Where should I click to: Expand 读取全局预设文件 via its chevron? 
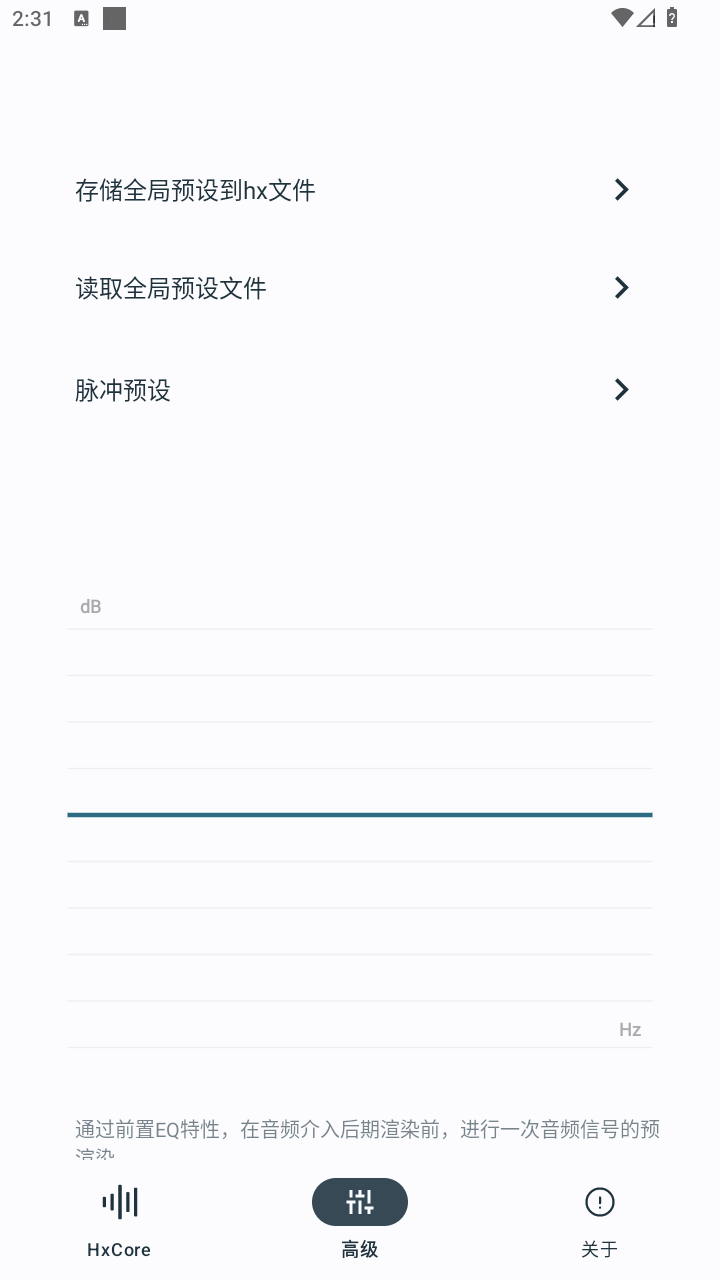pos(621,288)
